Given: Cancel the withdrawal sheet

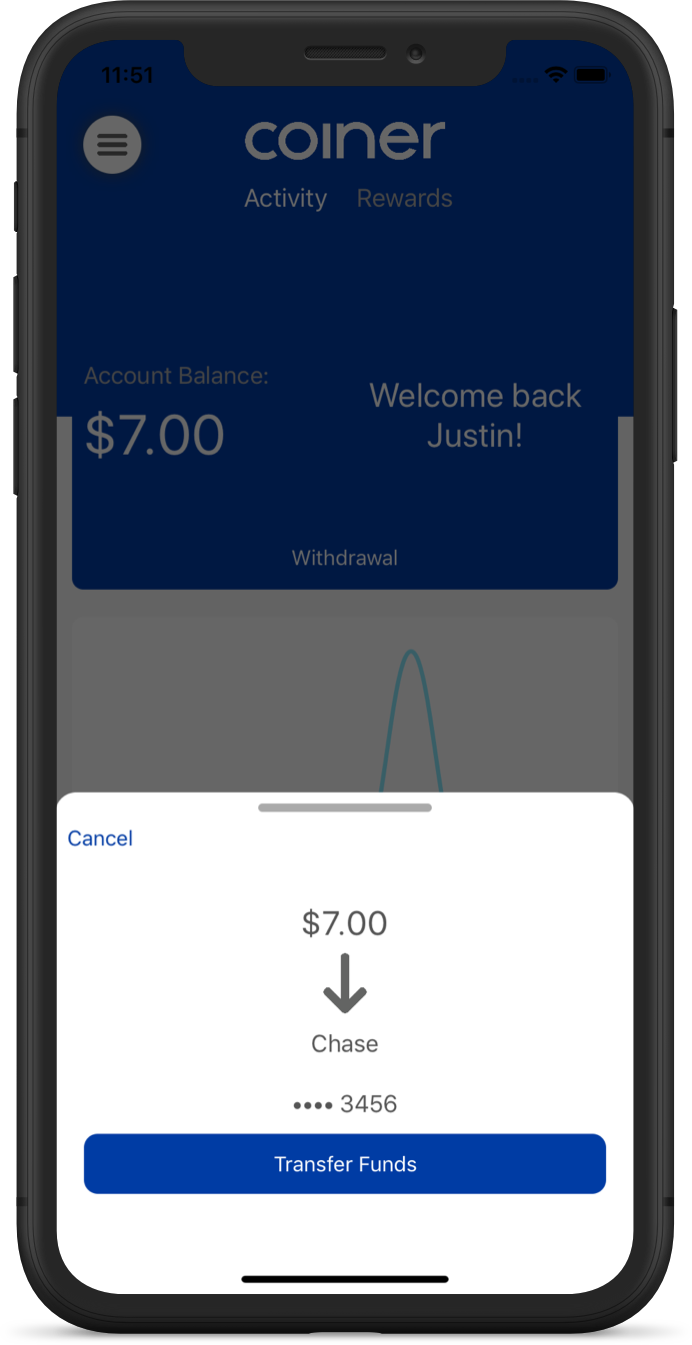Looking at the screenshot, I should point(100,838).
